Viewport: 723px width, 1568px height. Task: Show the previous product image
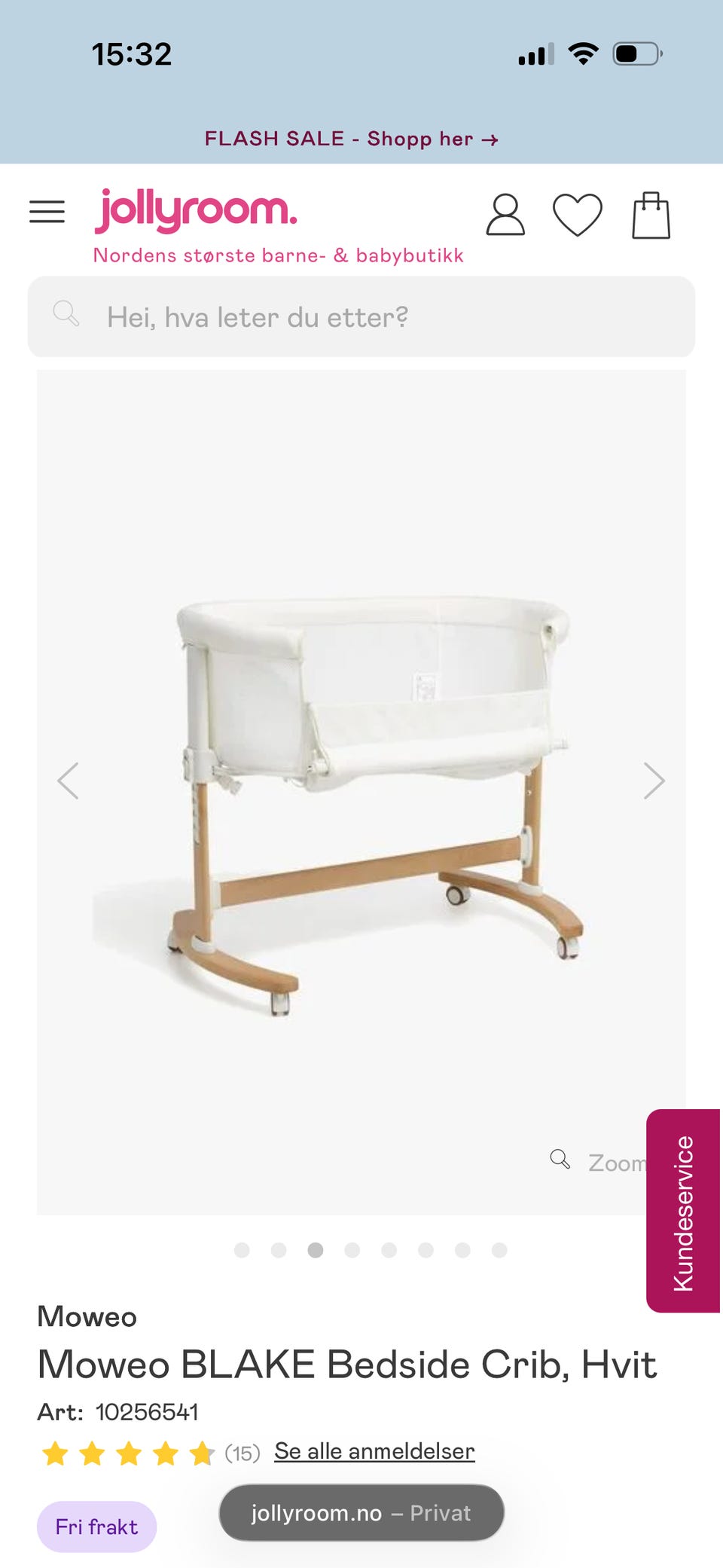pos(69,781)
